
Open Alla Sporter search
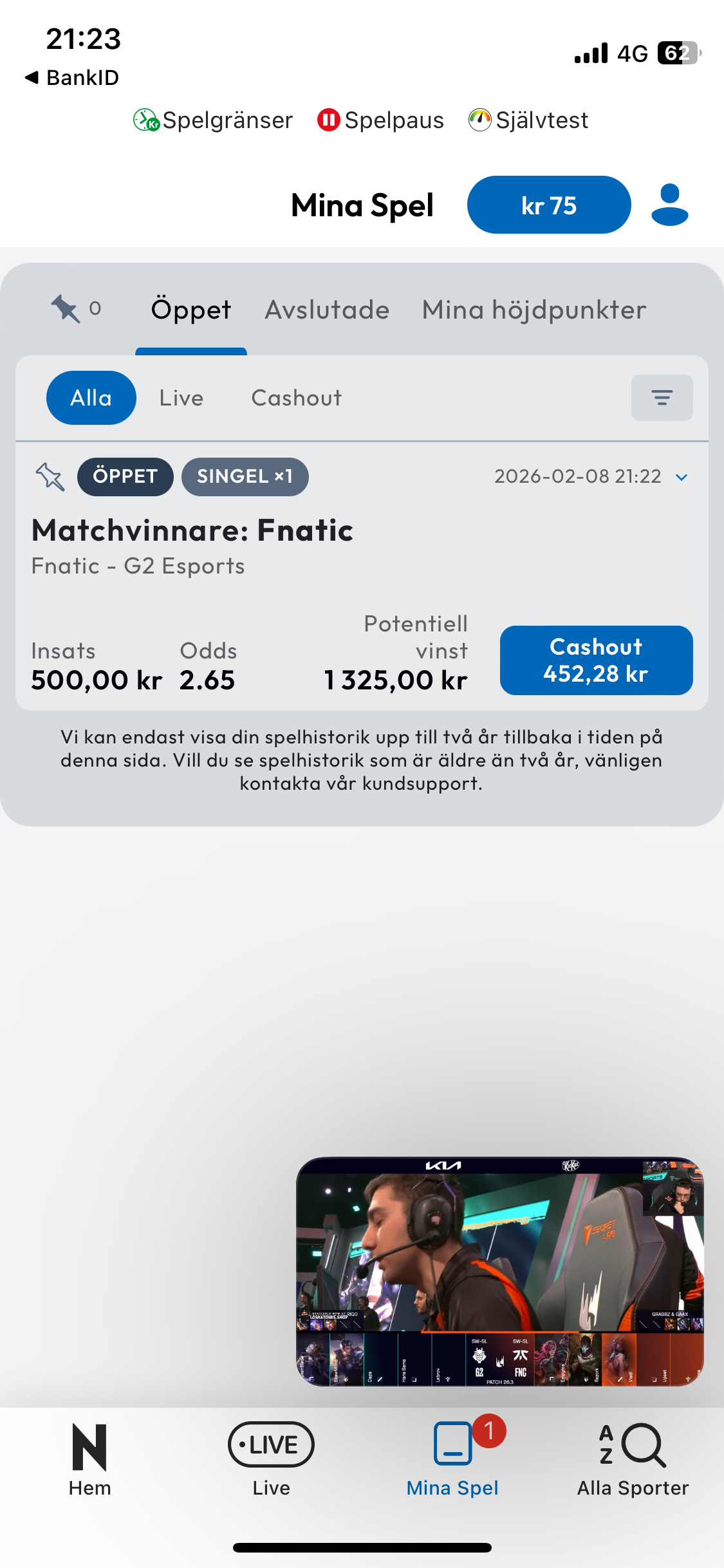click(x=633, y=1461)
